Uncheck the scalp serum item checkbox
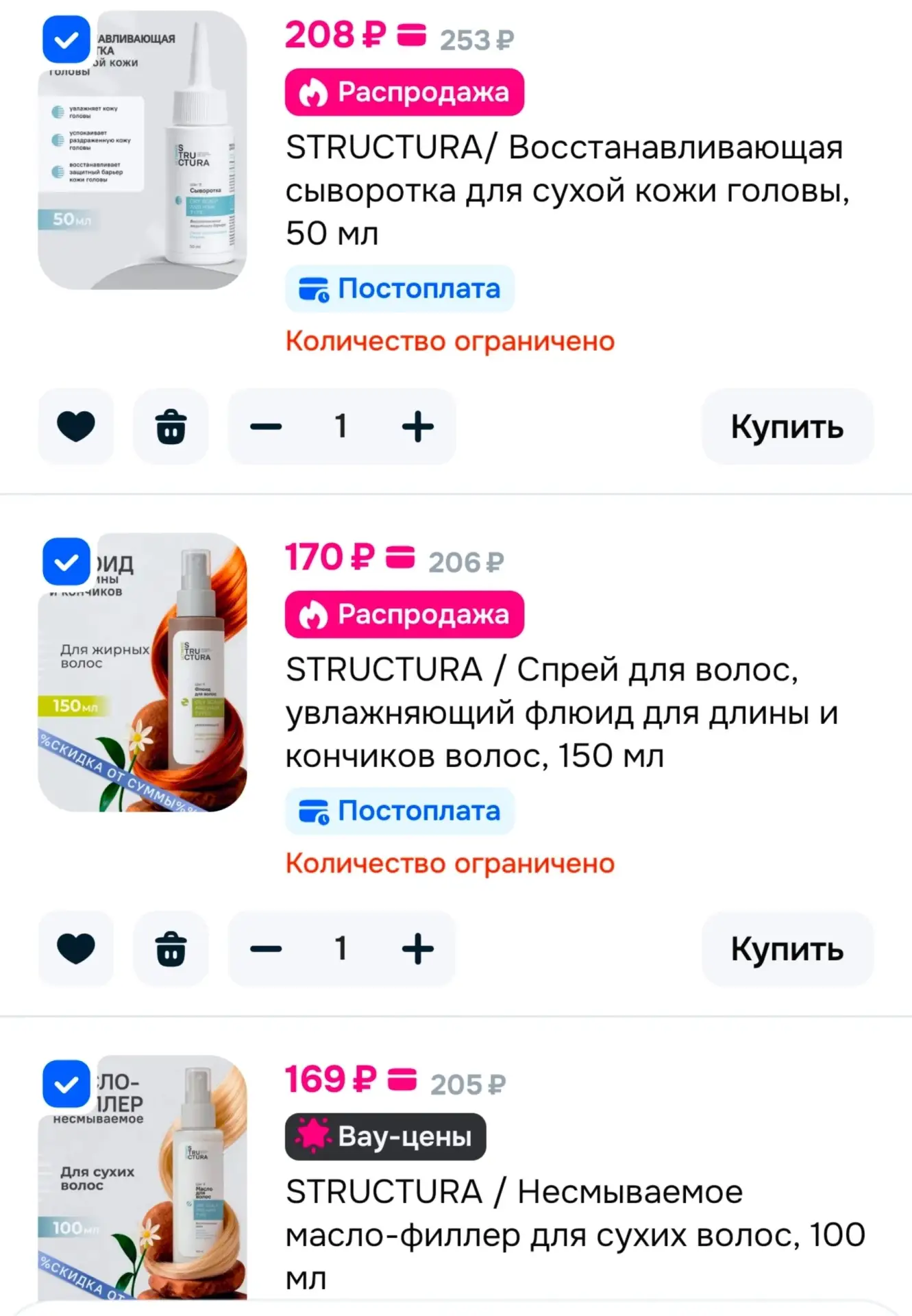 [x=66, y=40]
